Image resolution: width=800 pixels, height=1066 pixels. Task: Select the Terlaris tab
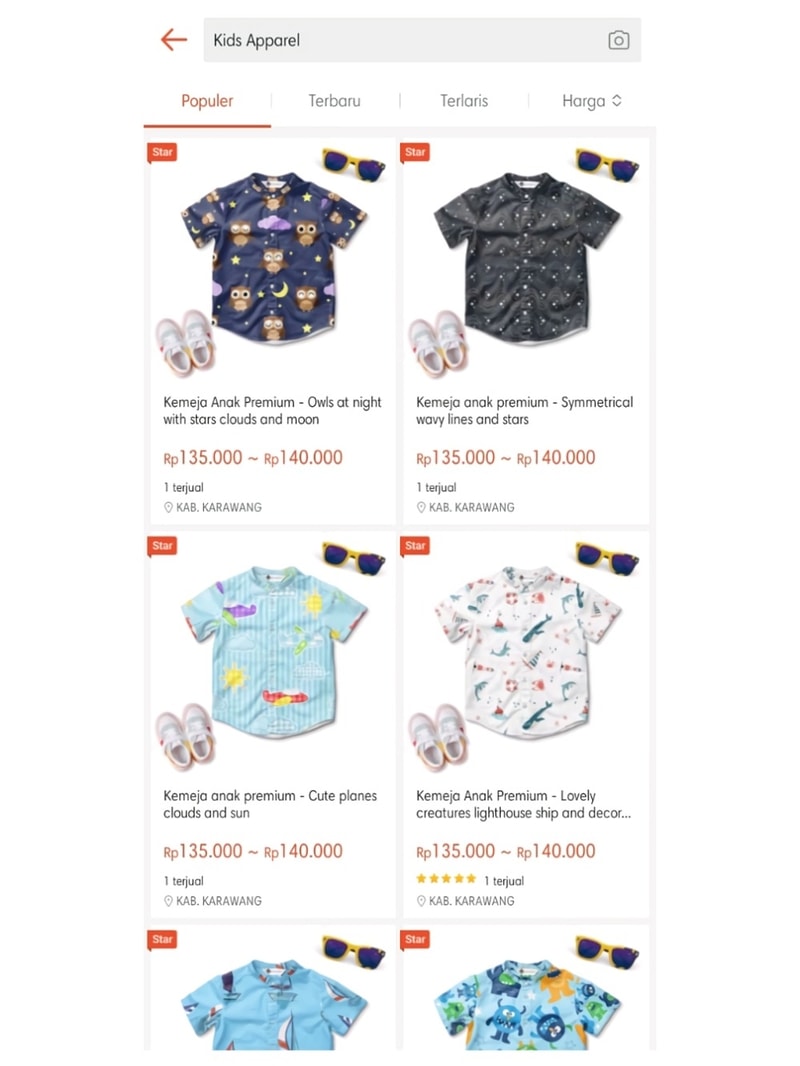point(464,101)
